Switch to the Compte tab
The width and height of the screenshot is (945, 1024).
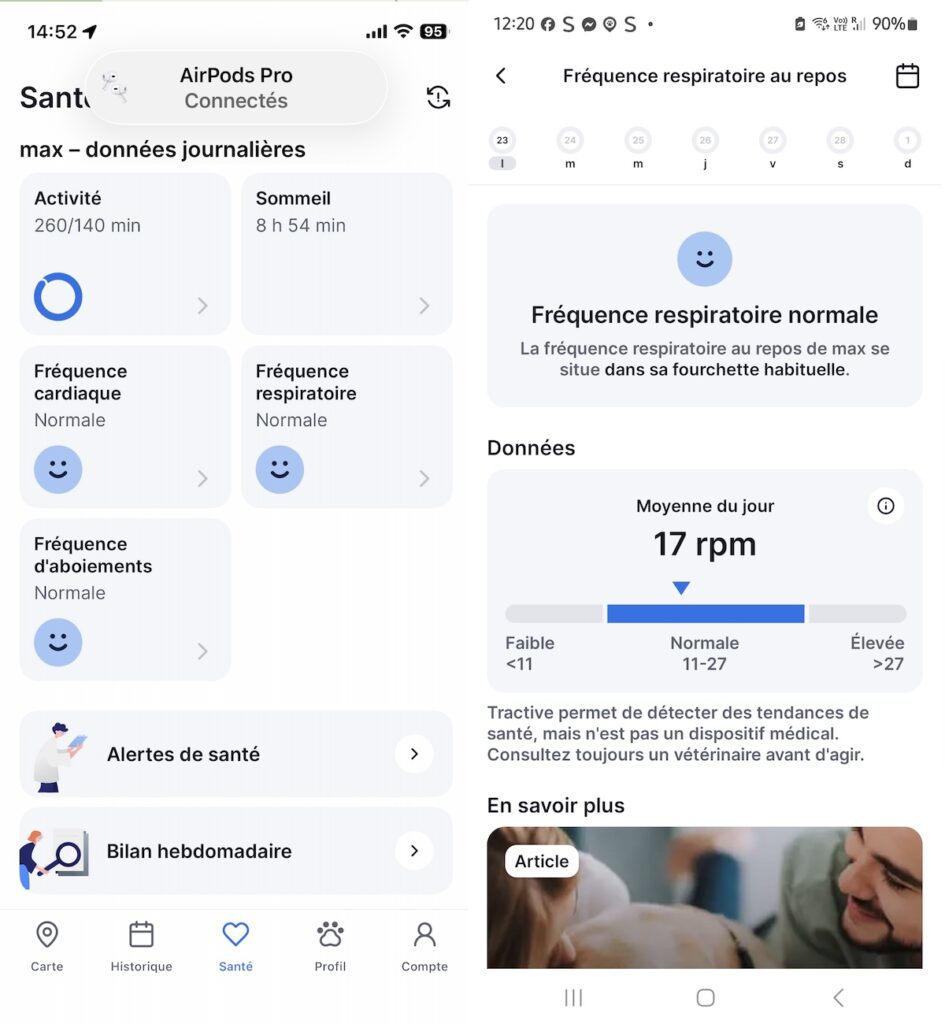point(424,946)
